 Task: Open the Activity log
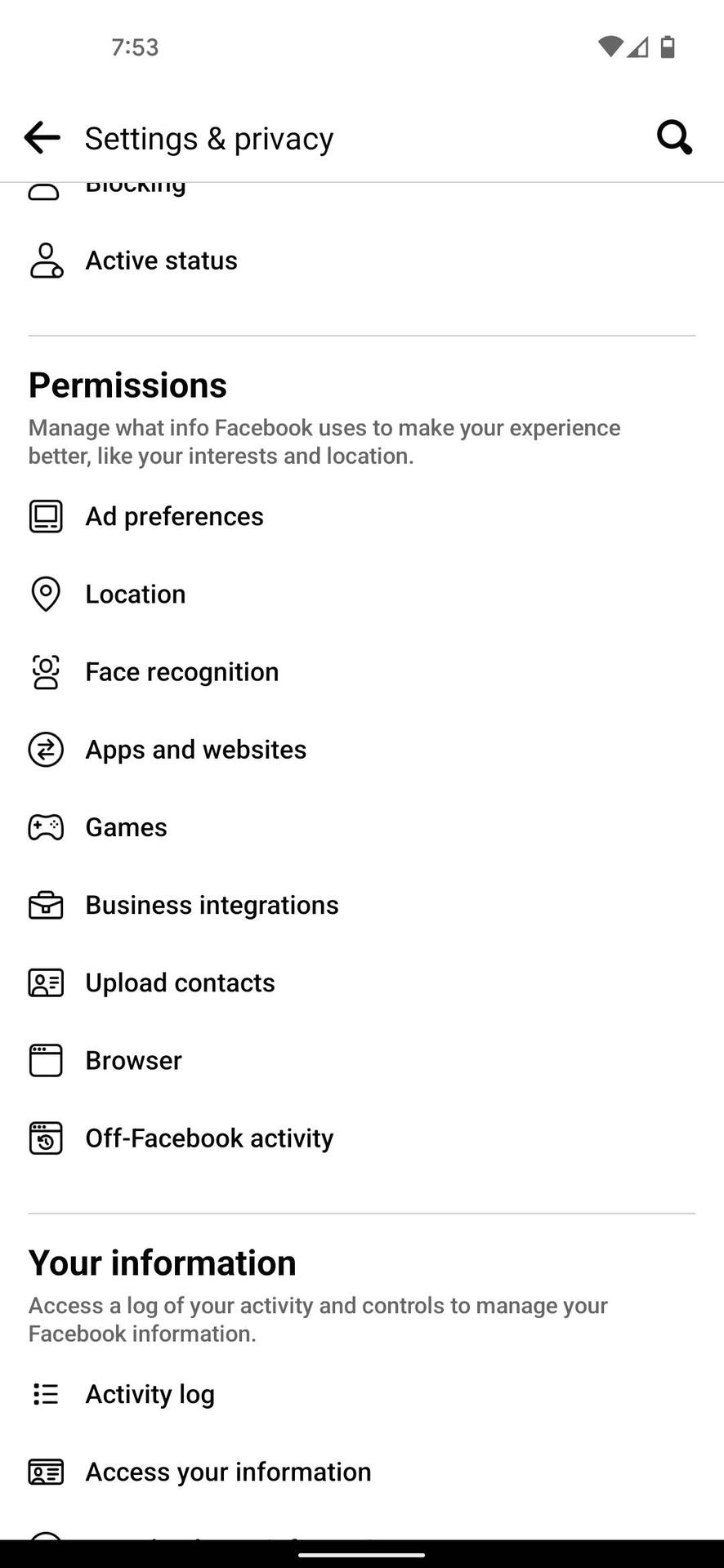(150, 1394)
